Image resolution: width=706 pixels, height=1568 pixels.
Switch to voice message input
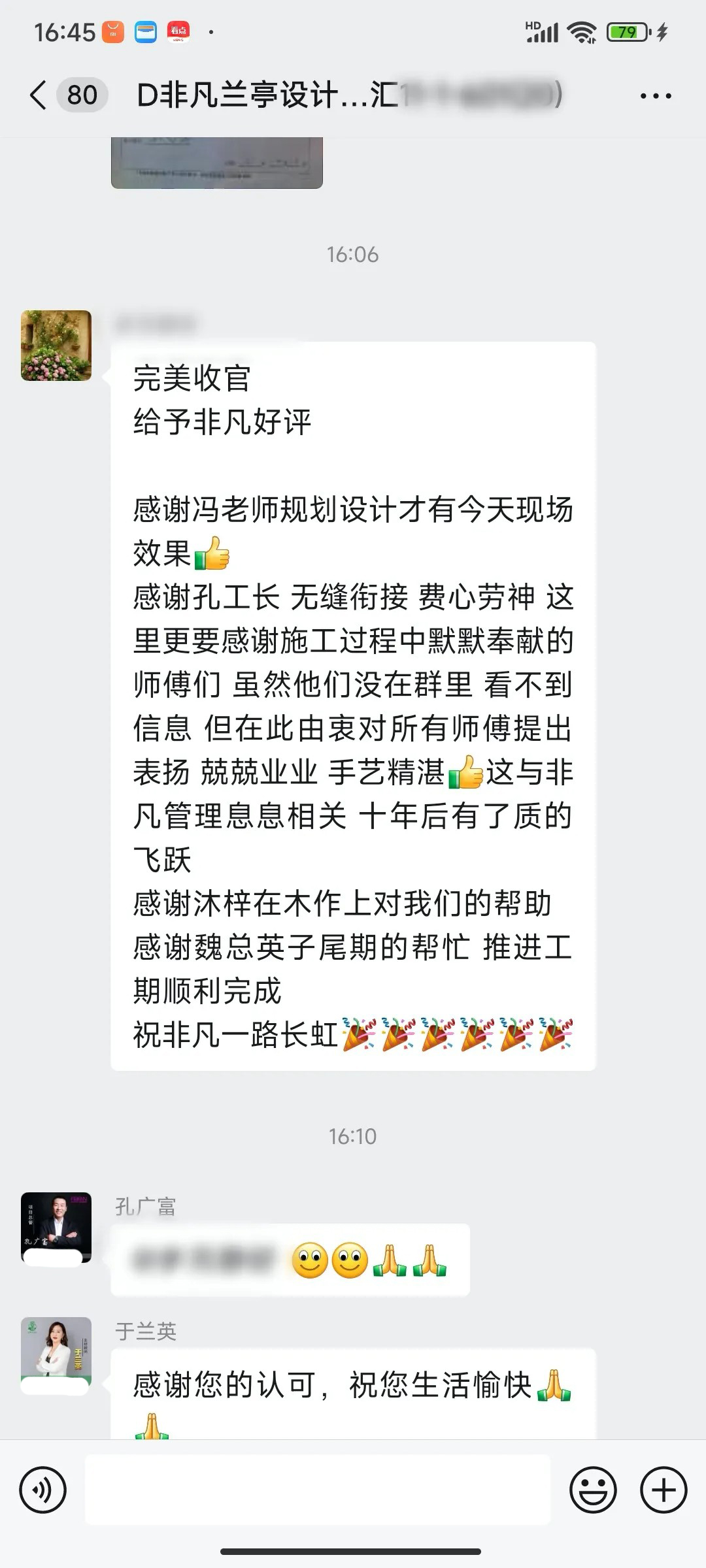(43, 1490)
